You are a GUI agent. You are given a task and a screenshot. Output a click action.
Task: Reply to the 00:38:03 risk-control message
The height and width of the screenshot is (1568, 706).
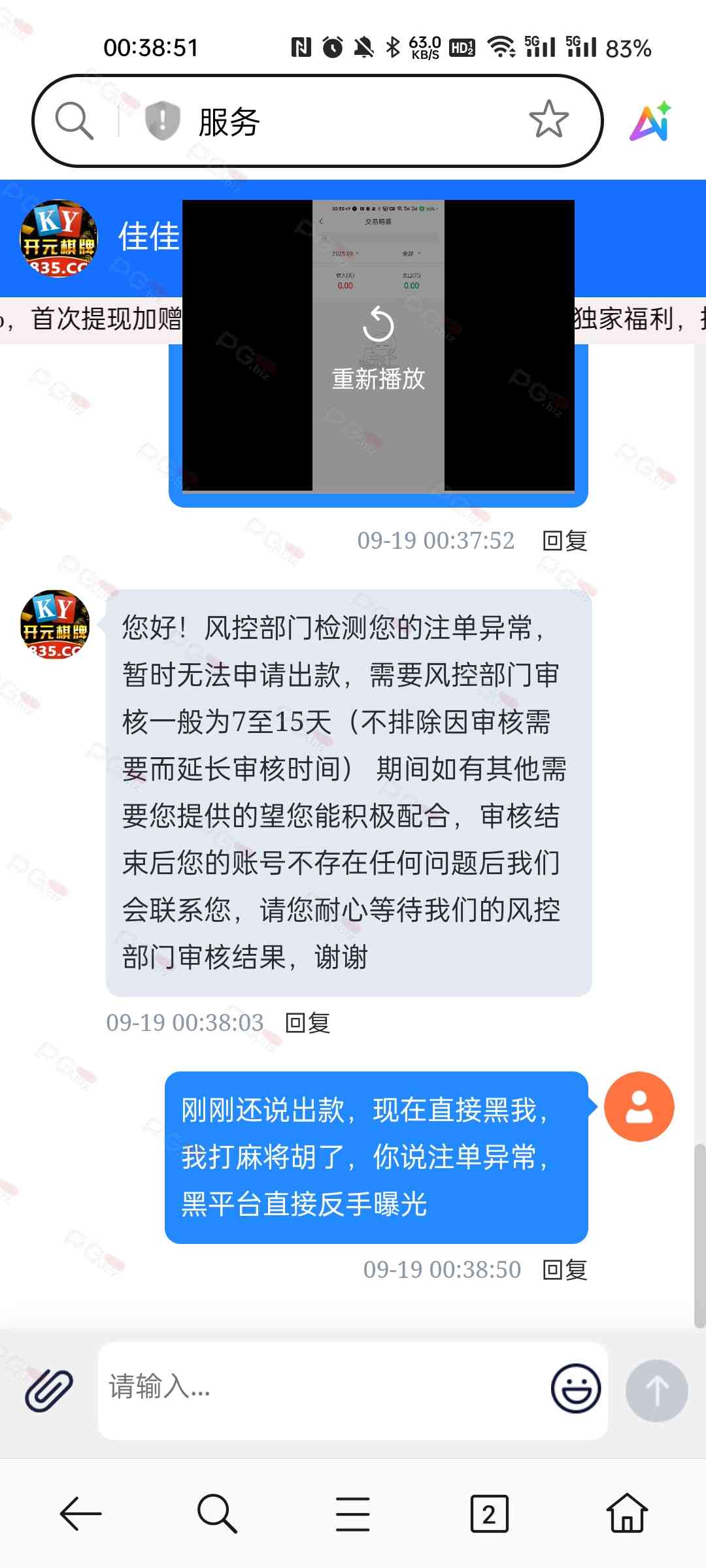point(308,1023)
